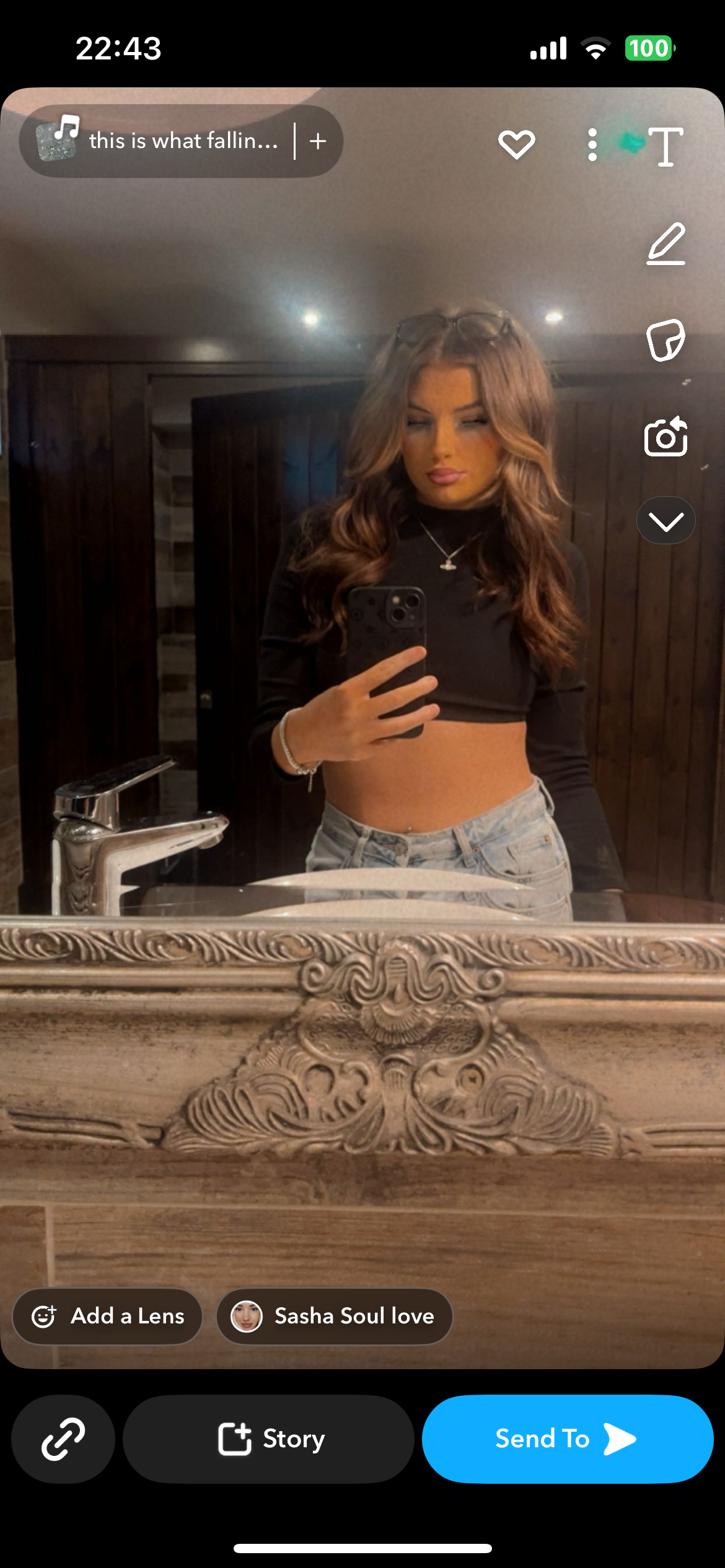
Task: Open the sticker picker
Action: pyautogui.click(x=666, y=340)
